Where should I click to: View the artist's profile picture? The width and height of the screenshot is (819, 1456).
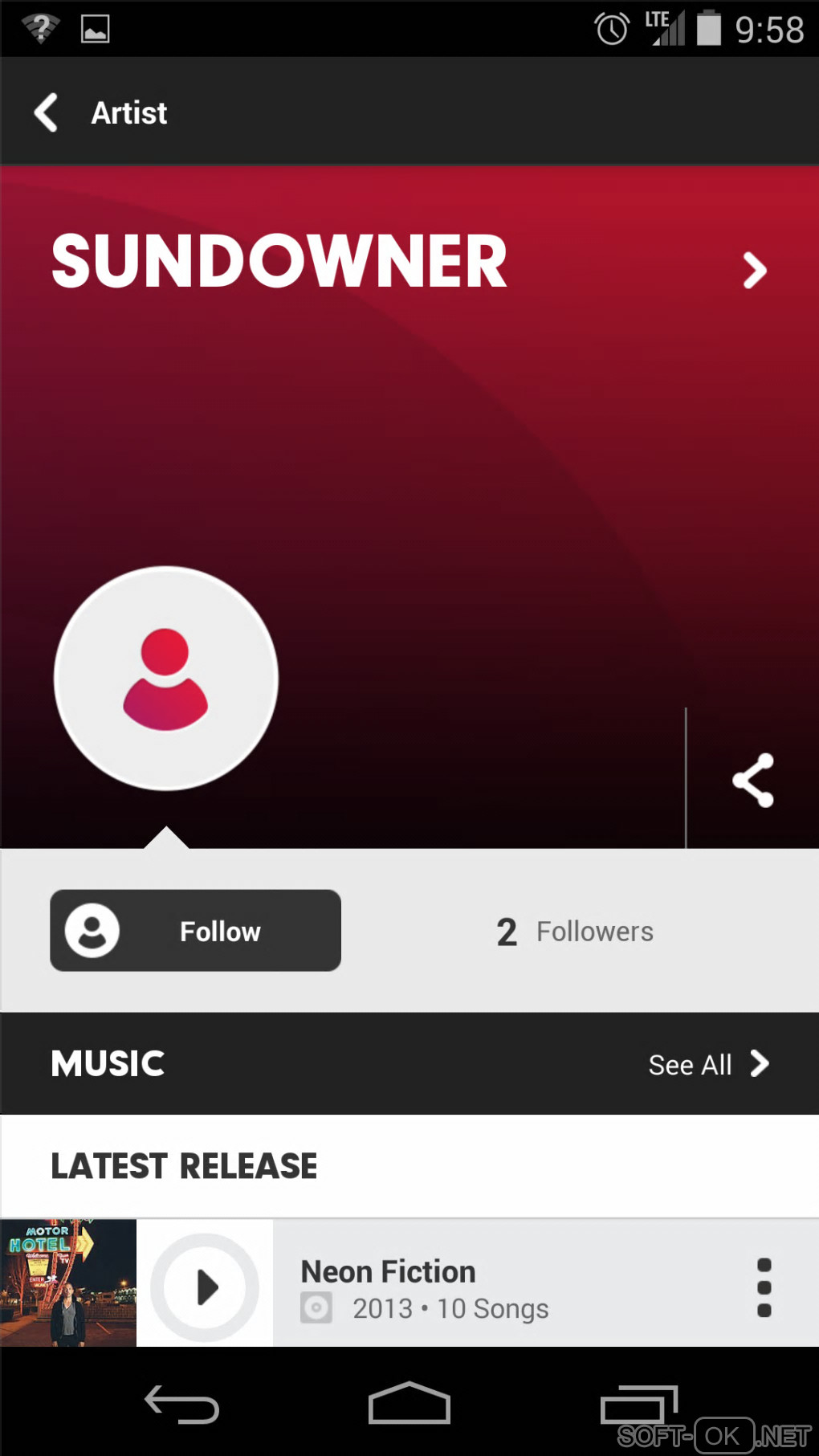[x=166, y=679]
